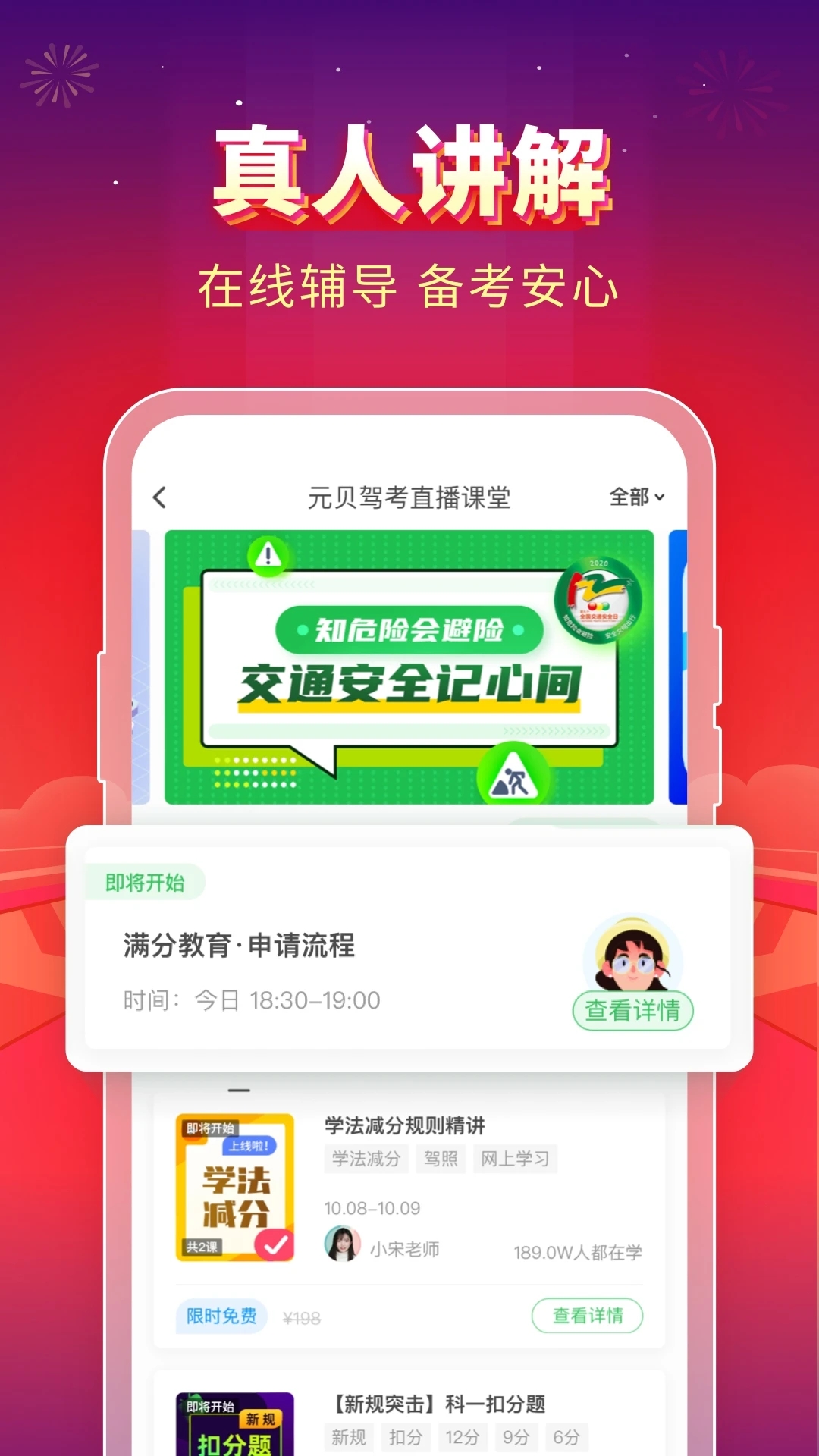Image resolution: width=819 pixels, height=1456 pixels.
Task: Select the 驾照 tag
Action: coord(441,1159)
